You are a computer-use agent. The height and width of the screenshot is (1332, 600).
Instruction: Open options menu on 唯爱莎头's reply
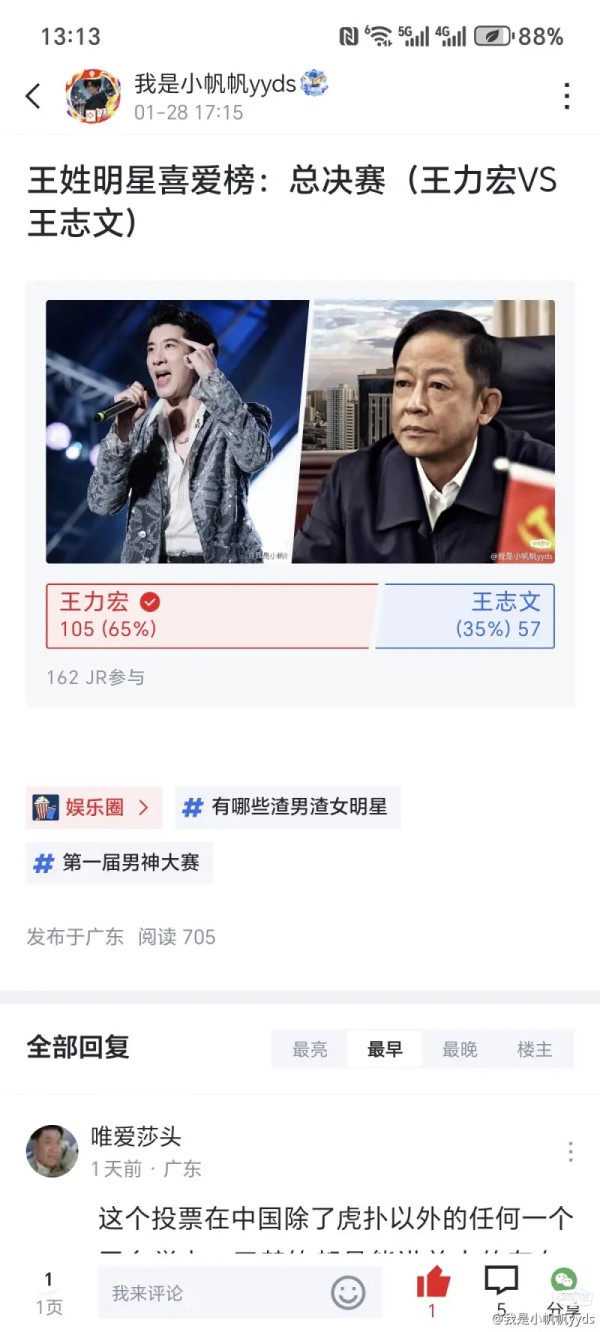570,1152
